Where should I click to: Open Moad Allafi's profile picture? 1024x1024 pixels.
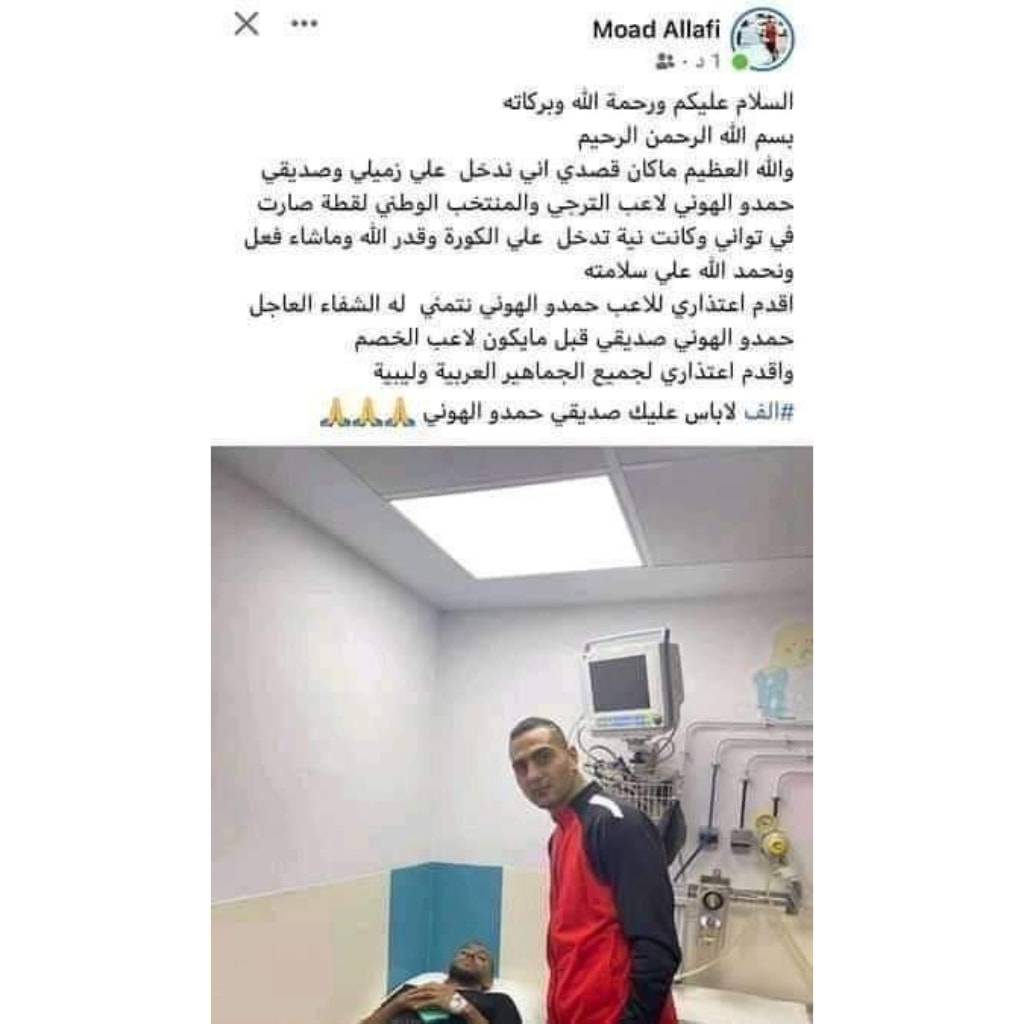coord(763,39)
